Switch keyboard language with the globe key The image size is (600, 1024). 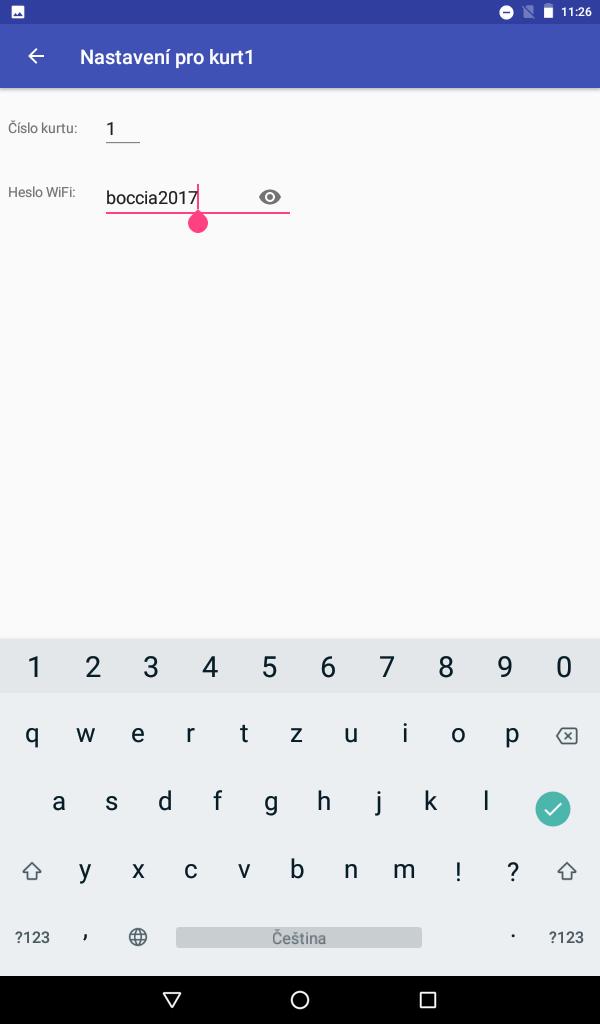(138, 937)
